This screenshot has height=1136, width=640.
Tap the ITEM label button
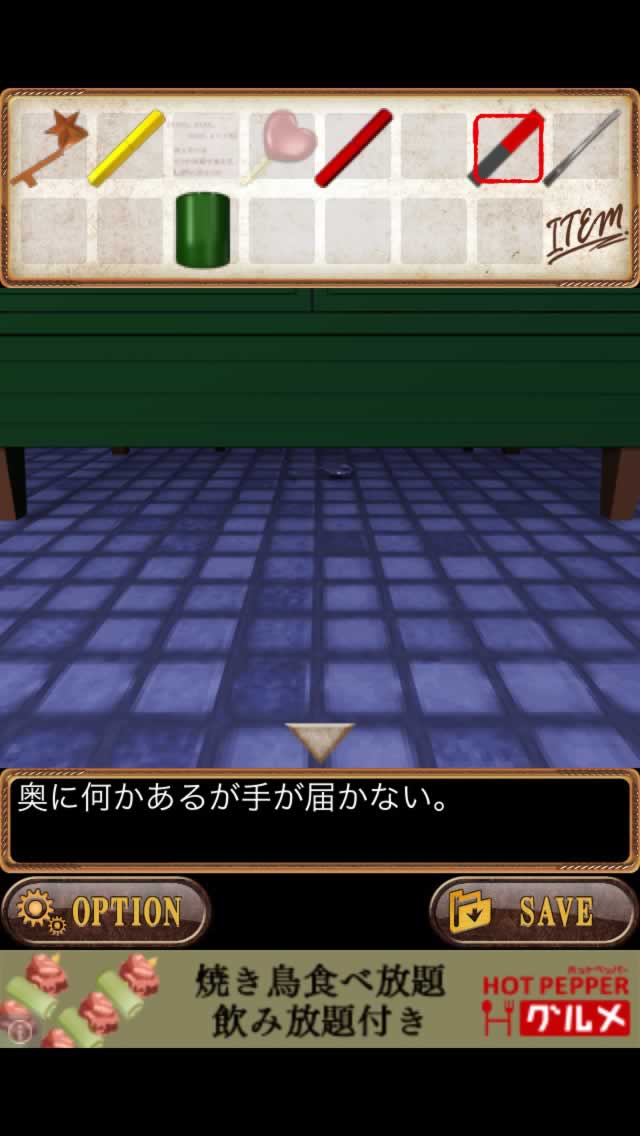(x=586, y=233)
